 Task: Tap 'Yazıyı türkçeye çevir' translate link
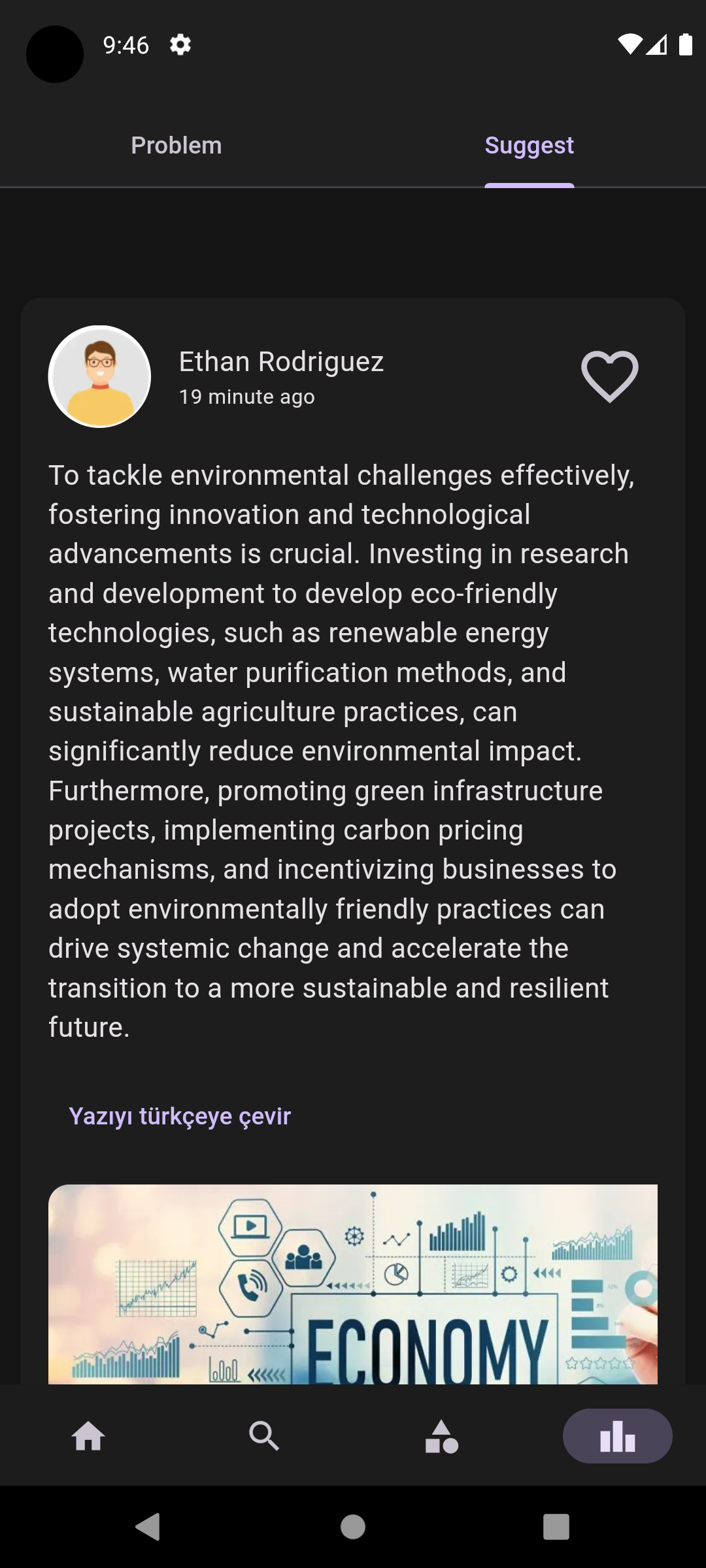(180, 1116)
